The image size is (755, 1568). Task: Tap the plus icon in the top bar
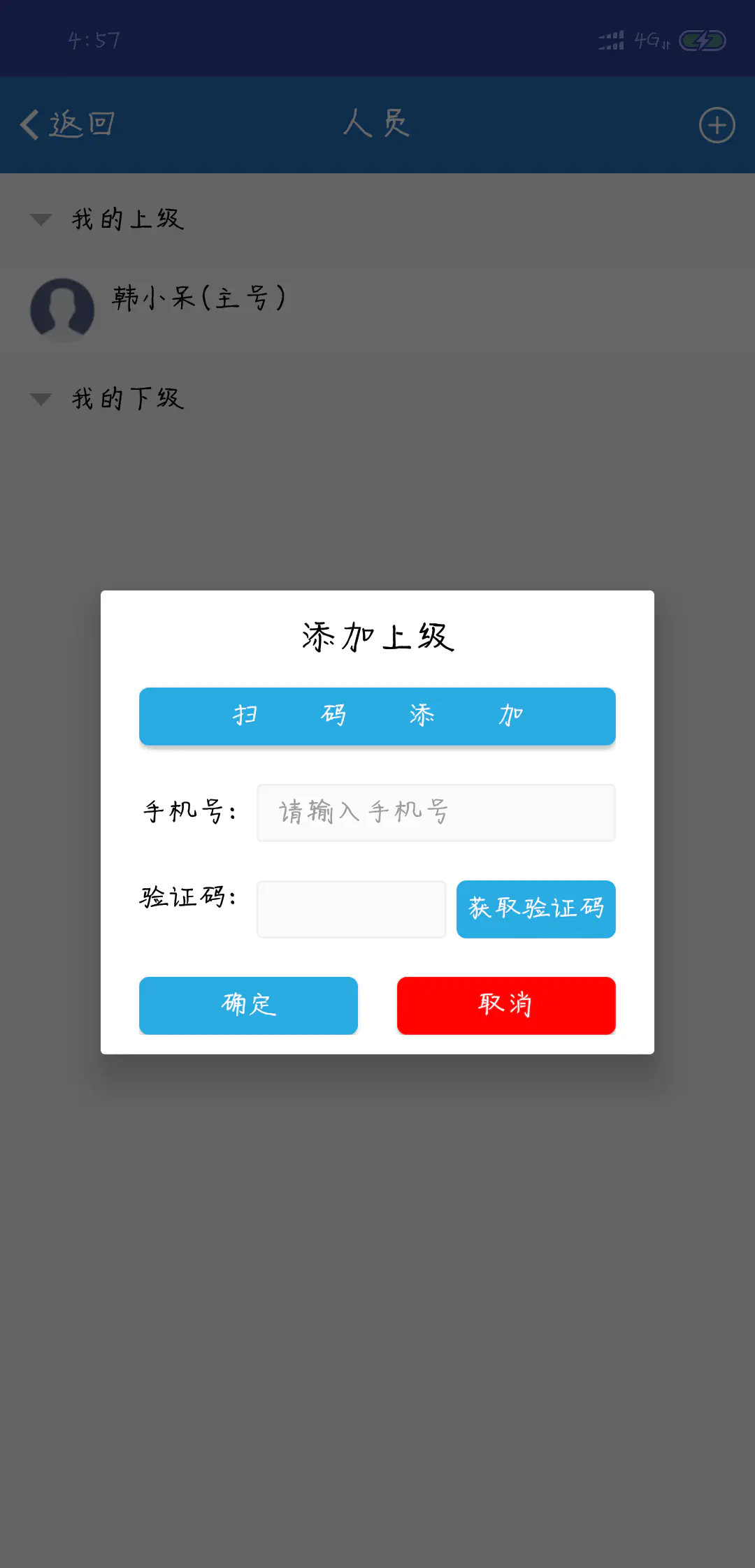point(717,124)
